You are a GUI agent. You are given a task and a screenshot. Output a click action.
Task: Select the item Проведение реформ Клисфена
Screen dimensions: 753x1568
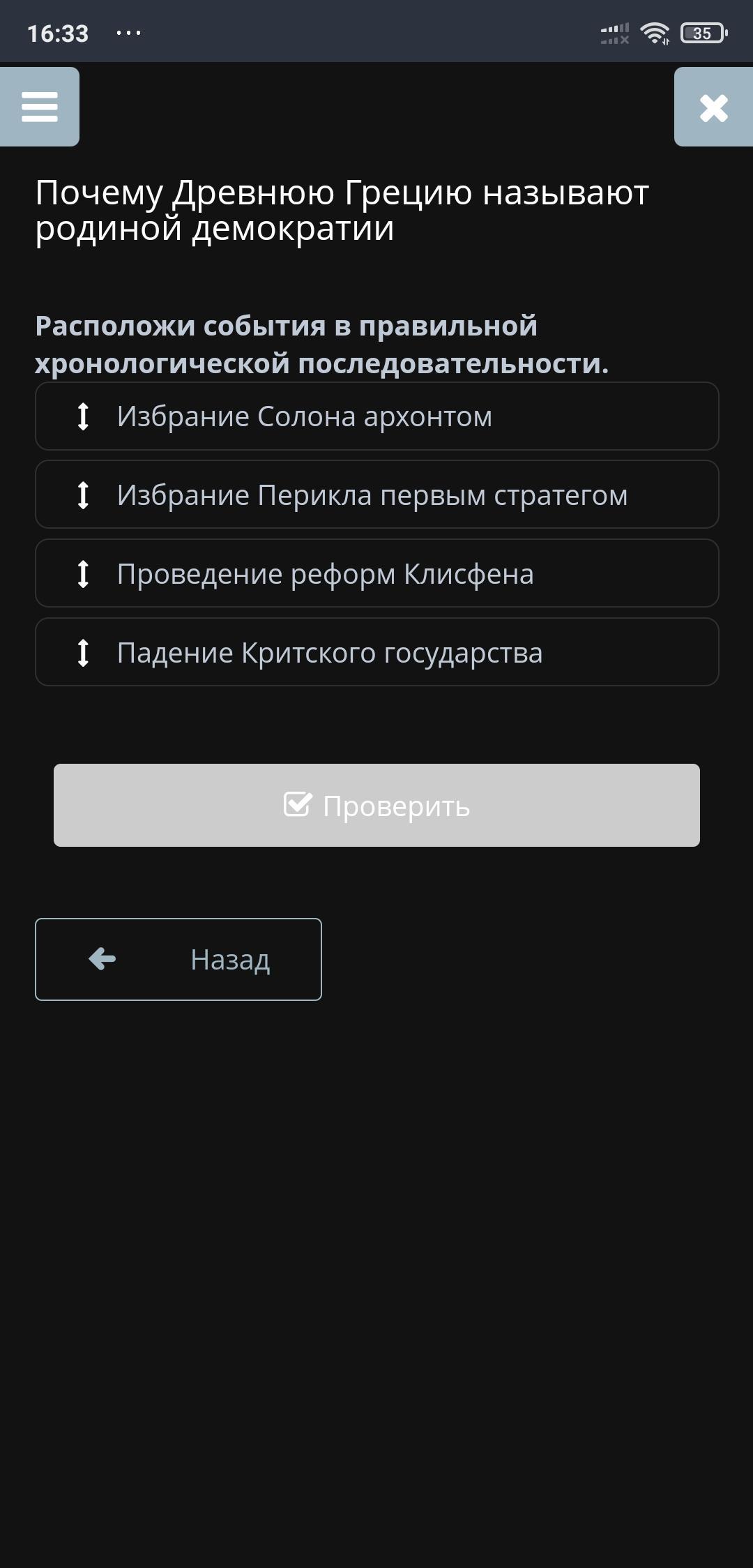[x=376, y=574]
